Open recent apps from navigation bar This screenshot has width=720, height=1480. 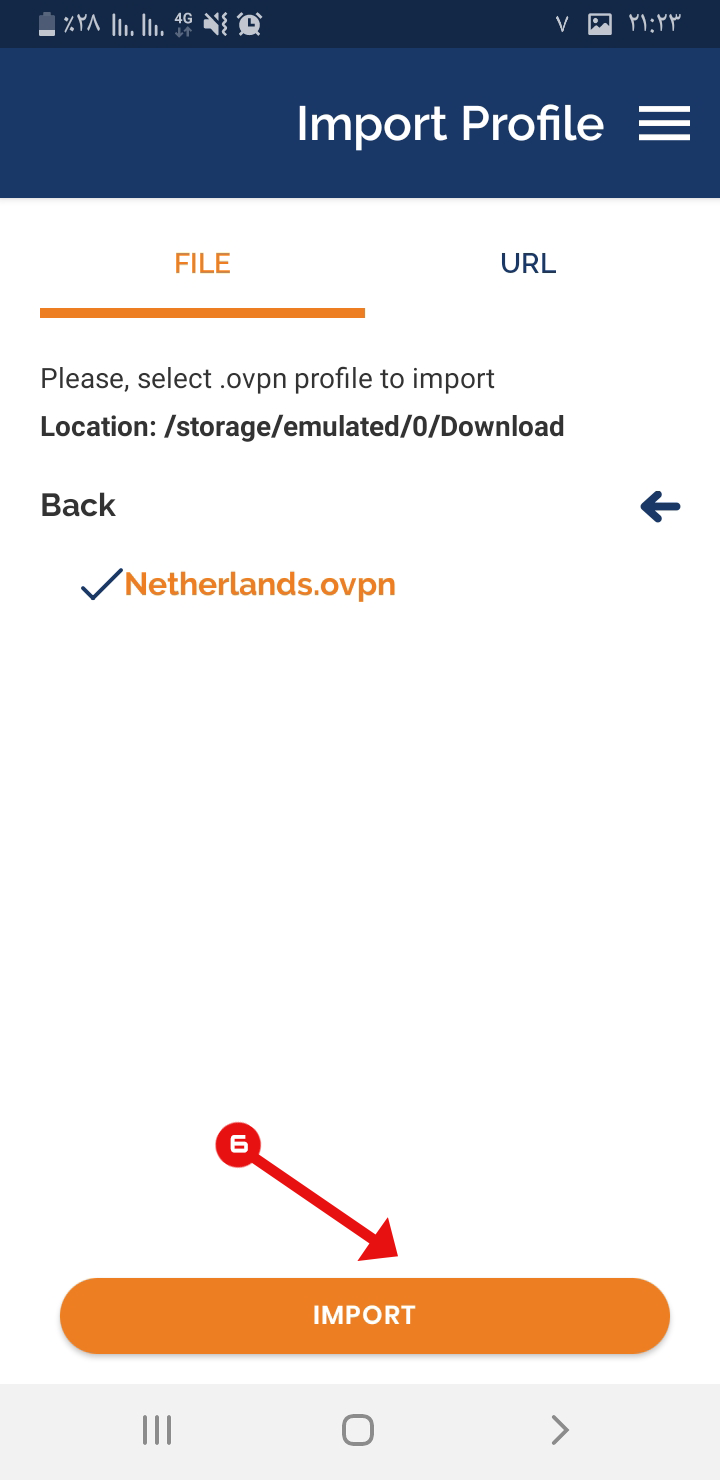click(x=157, y=1430)
